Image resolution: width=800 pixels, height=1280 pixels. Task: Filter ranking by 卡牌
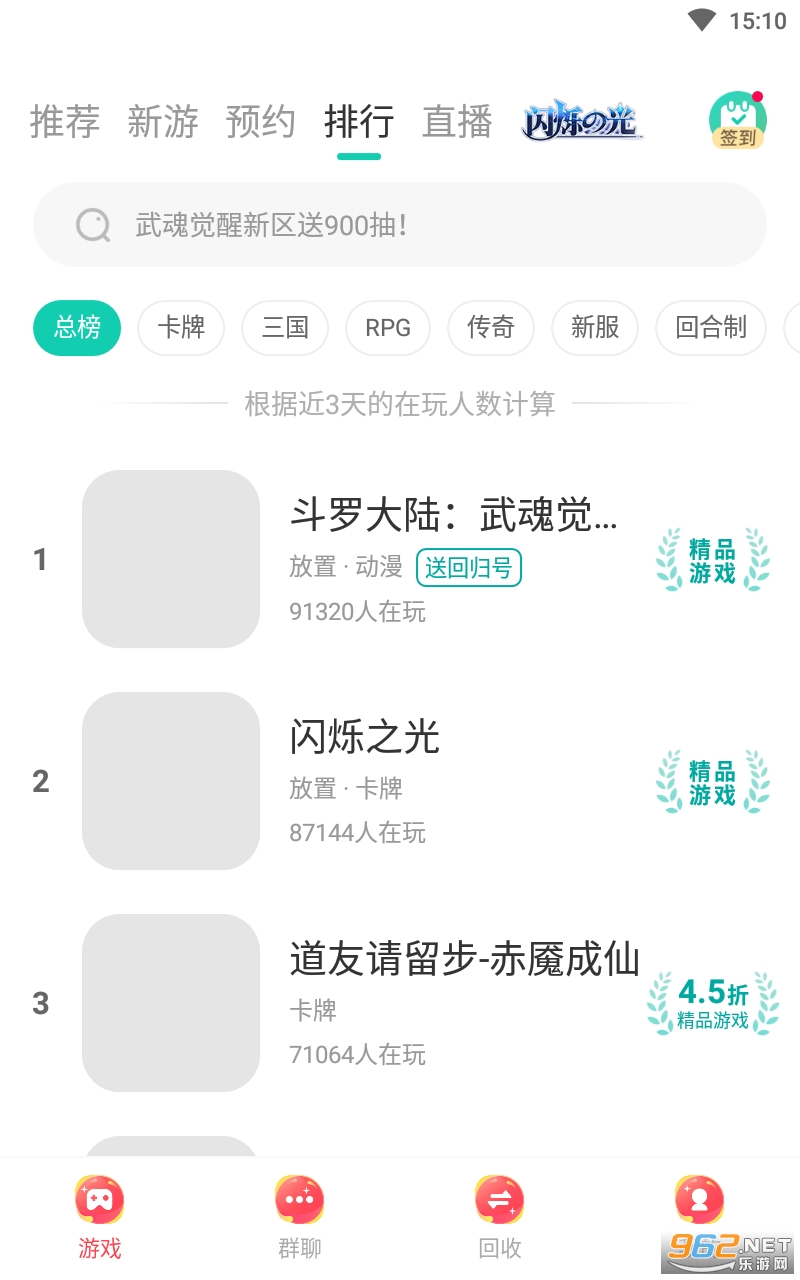(x=181, y=328)
